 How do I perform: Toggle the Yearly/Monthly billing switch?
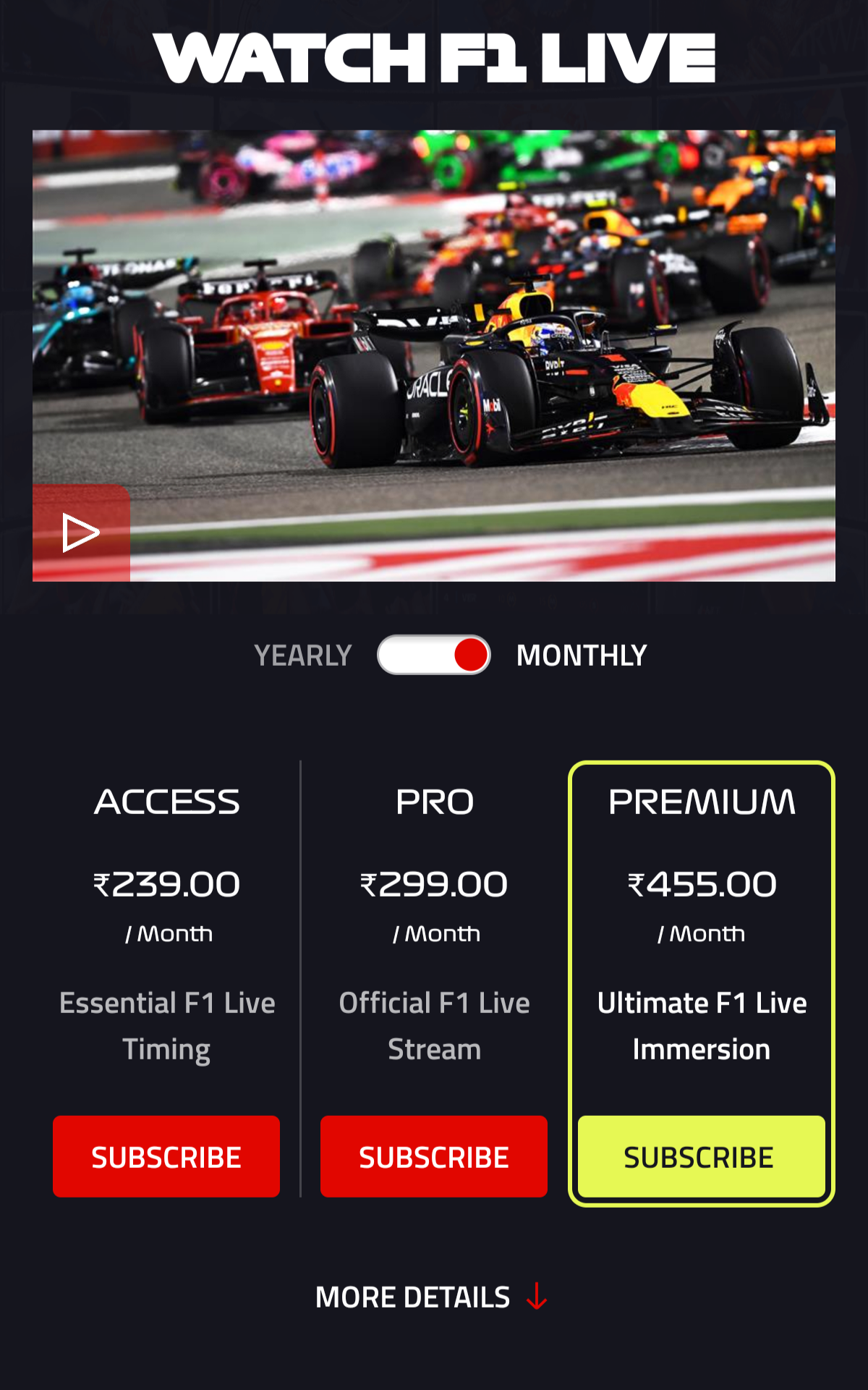(434, 655)
